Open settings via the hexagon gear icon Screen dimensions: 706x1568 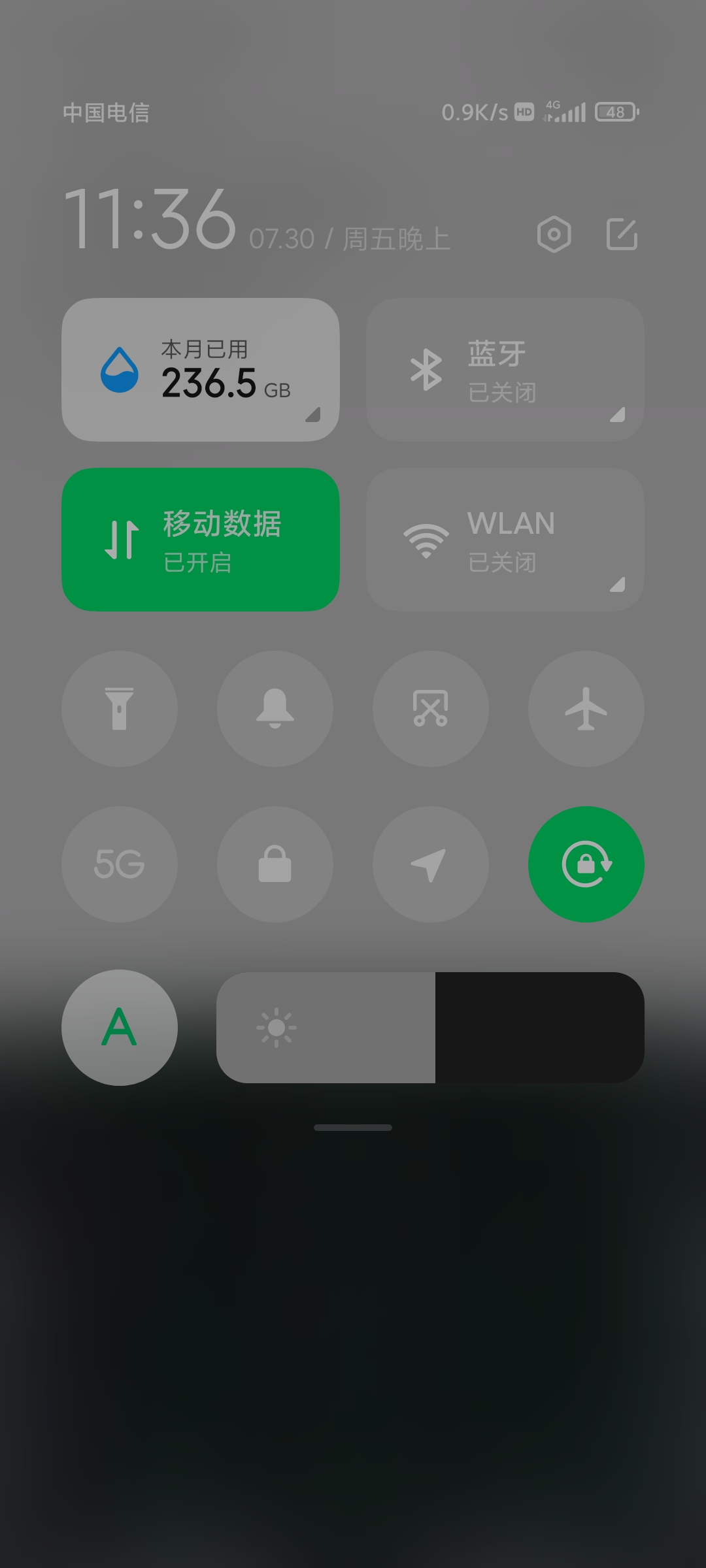click(x=554, y=234)
